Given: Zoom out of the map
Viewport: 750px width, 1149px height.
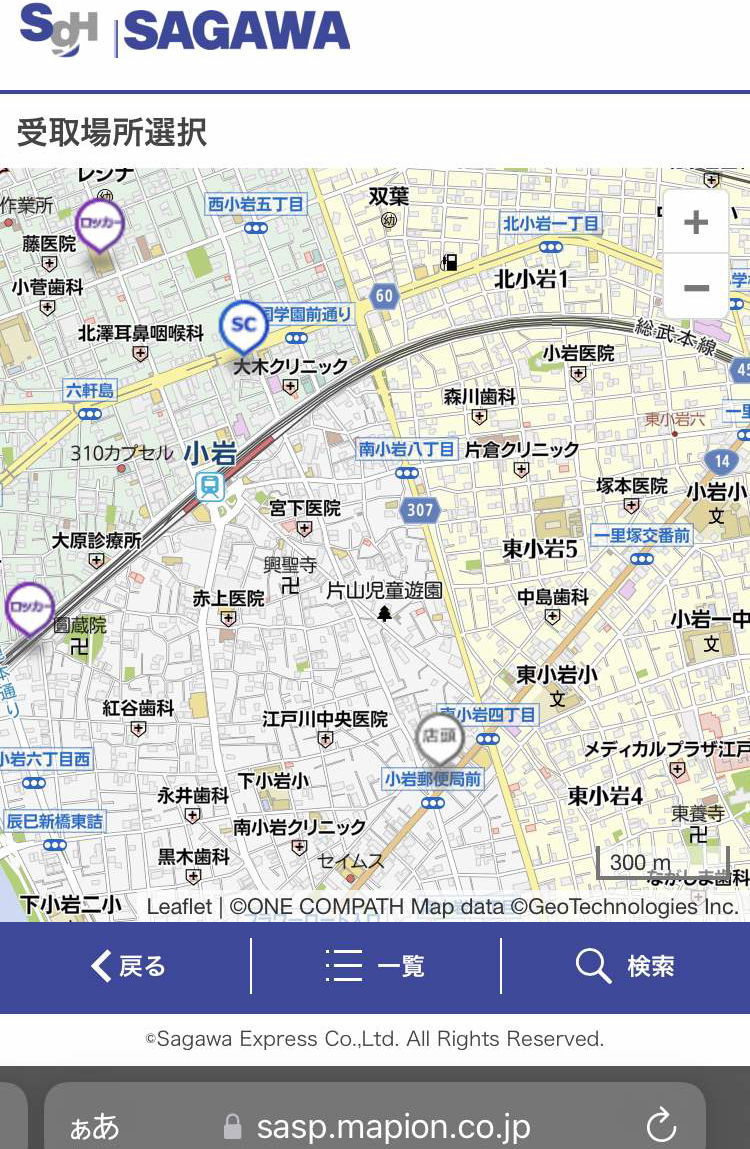Looking at the screenshot, I should [695, 288].
